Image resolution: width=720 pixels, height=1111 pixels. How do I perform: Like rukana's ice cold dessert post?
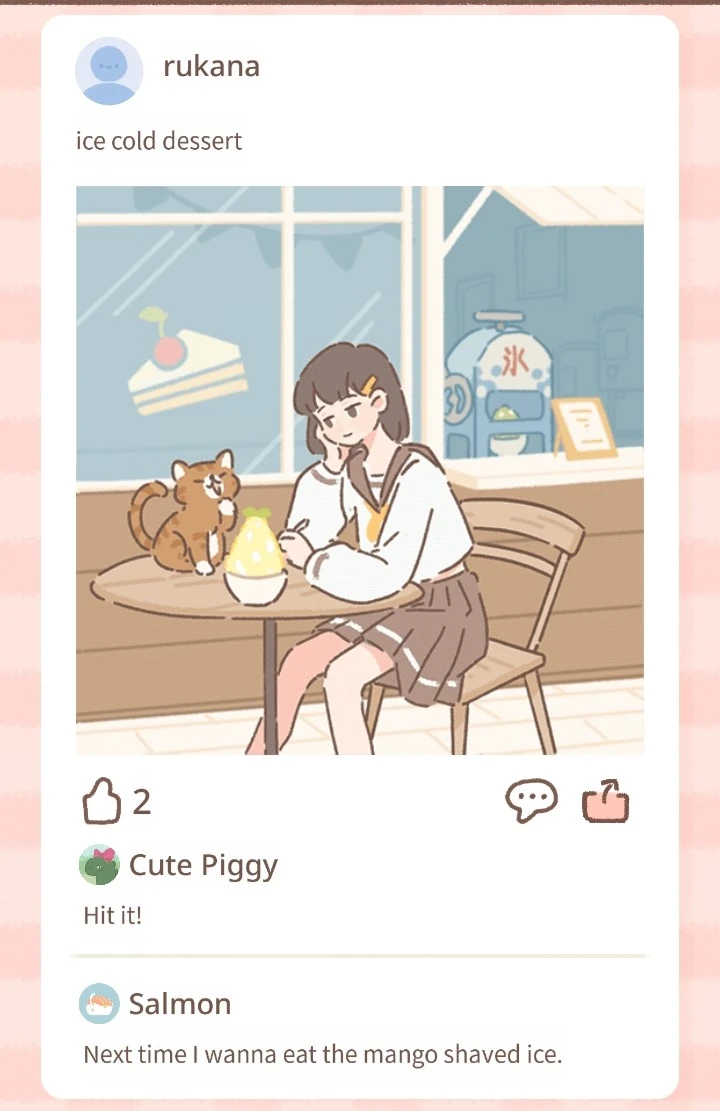(101, 802)
